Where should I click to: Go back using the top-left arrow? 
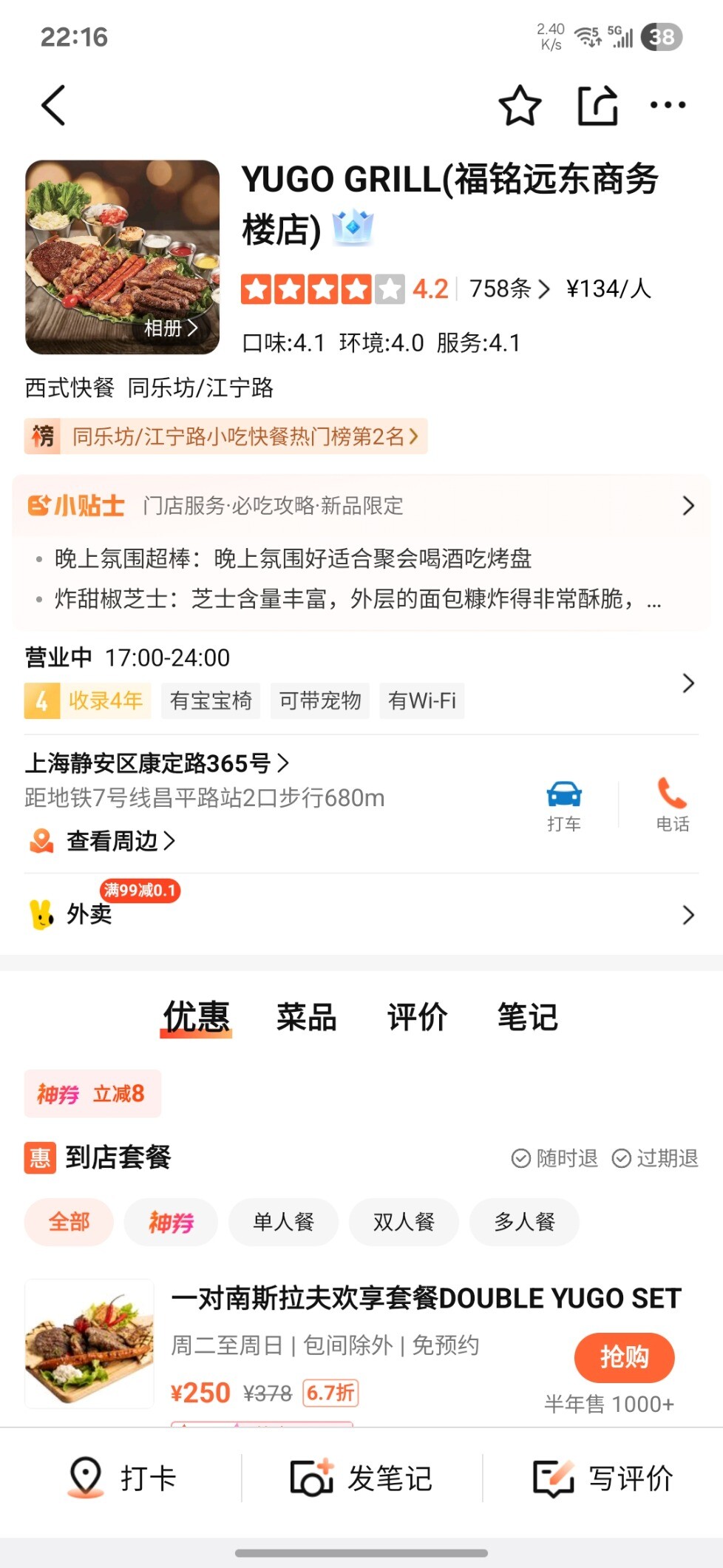pos(53,105)
